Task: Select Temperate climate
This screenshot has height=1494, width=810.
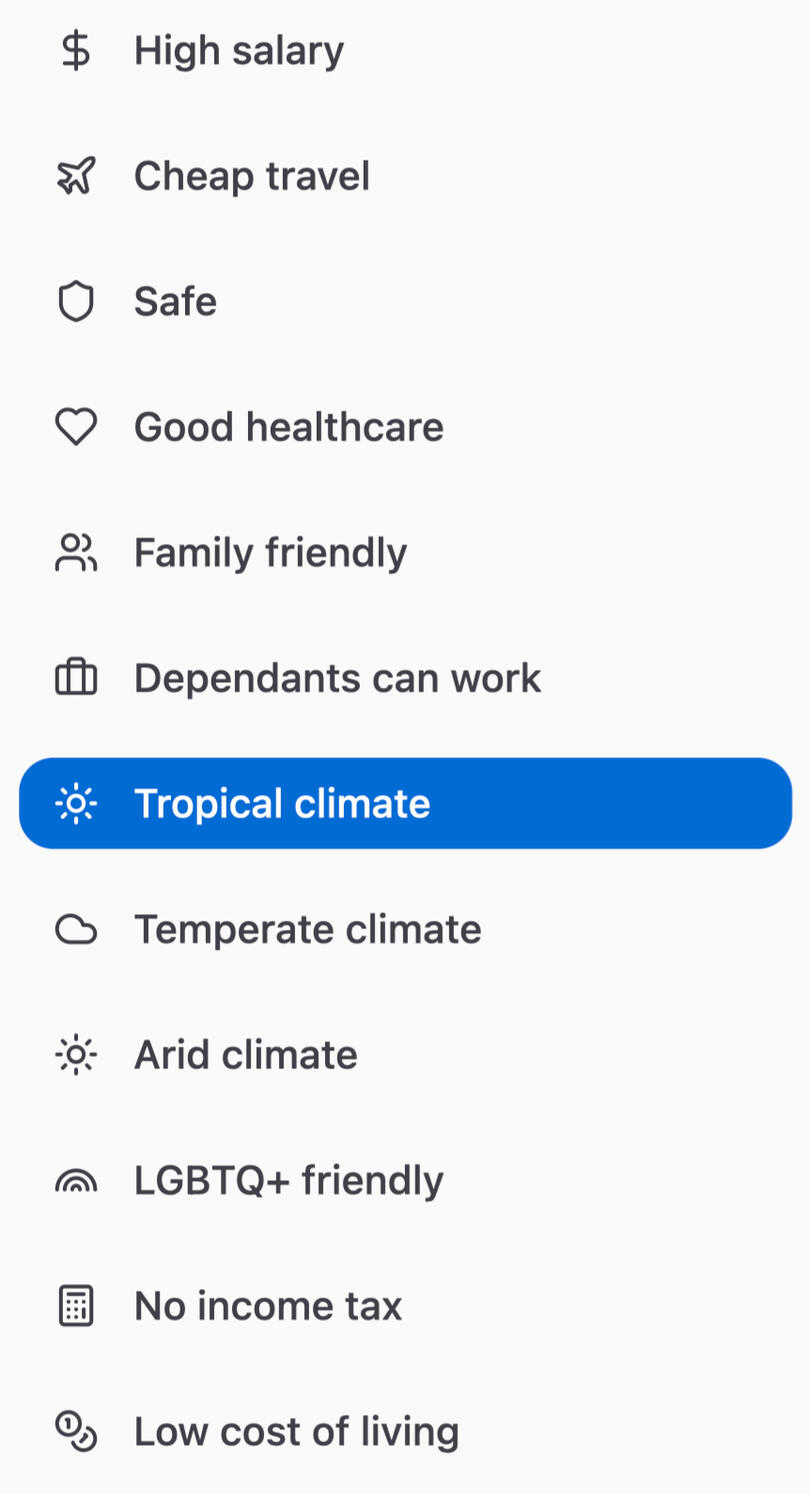Action: tap(405, 930)
